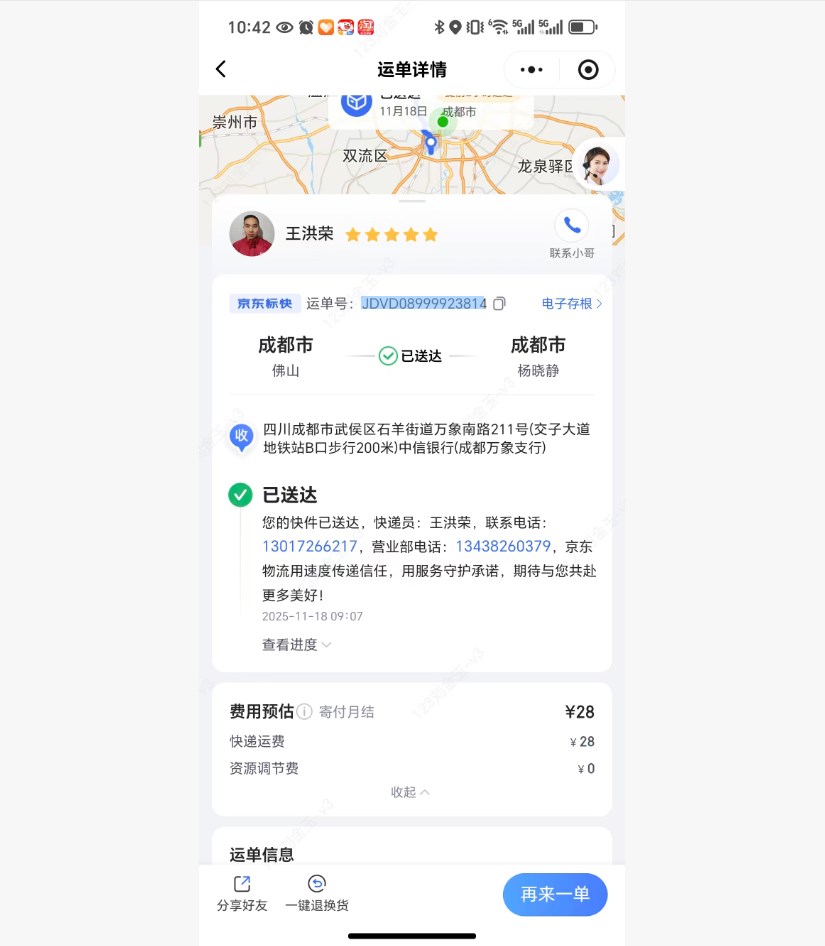Open the mini program more-options menu
The height and width of the screenshot is (946, 825).
click(x=533, y=69)
